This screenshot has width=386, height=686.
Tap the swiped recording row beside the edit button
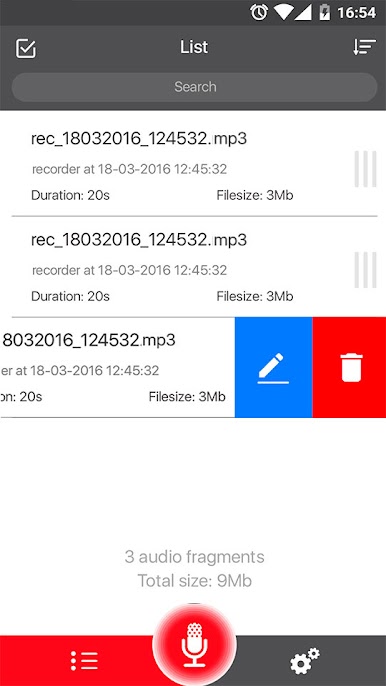point(117,368)
